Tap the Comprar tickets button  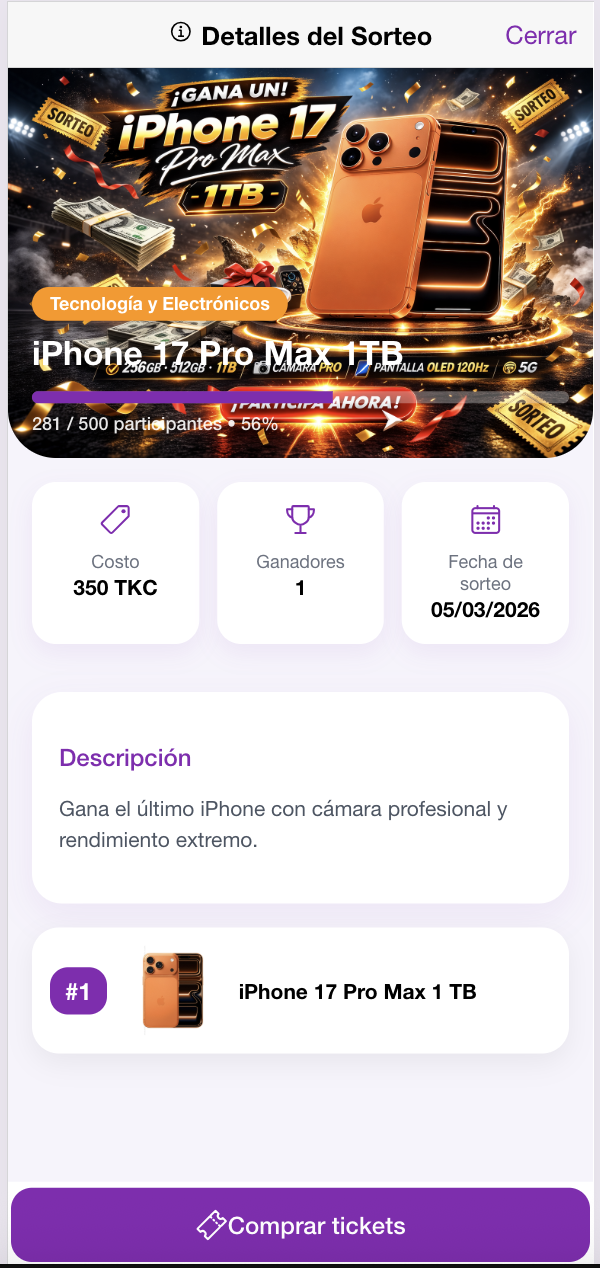[300, 1225]
